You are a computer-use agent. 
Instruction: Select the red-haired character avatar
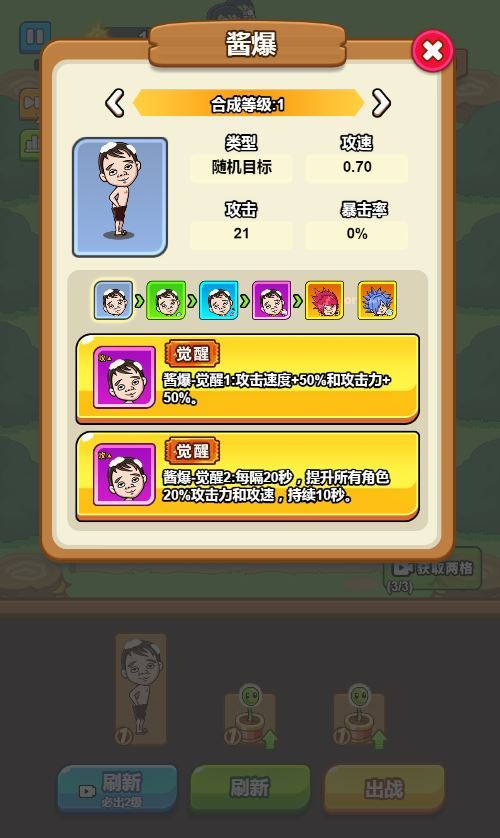tap(324, 300)
